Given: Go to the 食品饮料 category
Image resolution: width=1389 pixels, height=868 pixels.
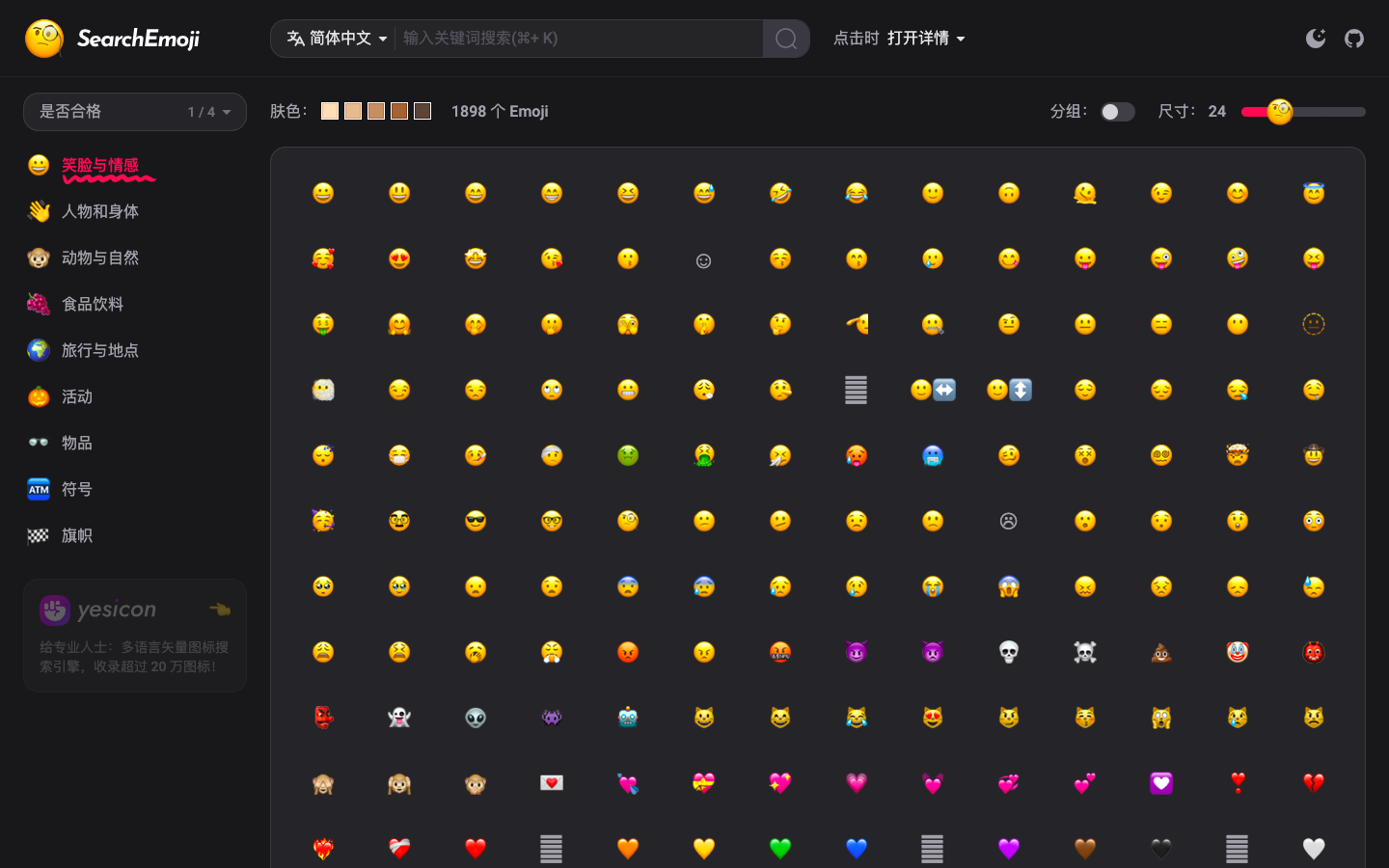Looking at the screenshot, I should [x=93, y=304].
